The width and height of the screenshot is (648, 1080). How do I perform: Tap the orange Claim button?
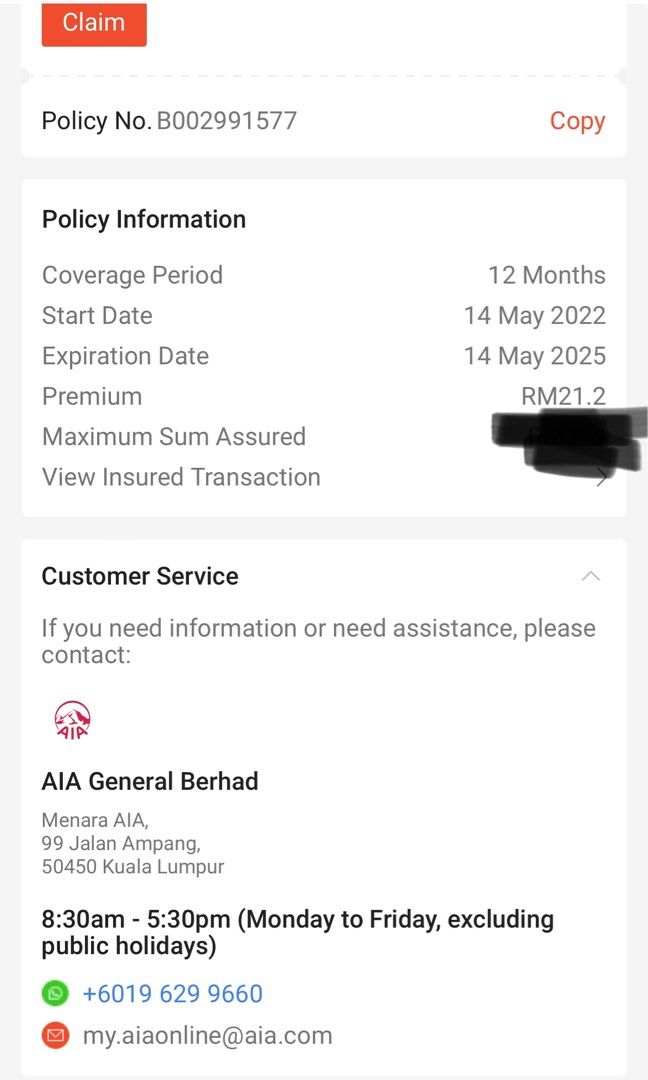click(94, 23)
